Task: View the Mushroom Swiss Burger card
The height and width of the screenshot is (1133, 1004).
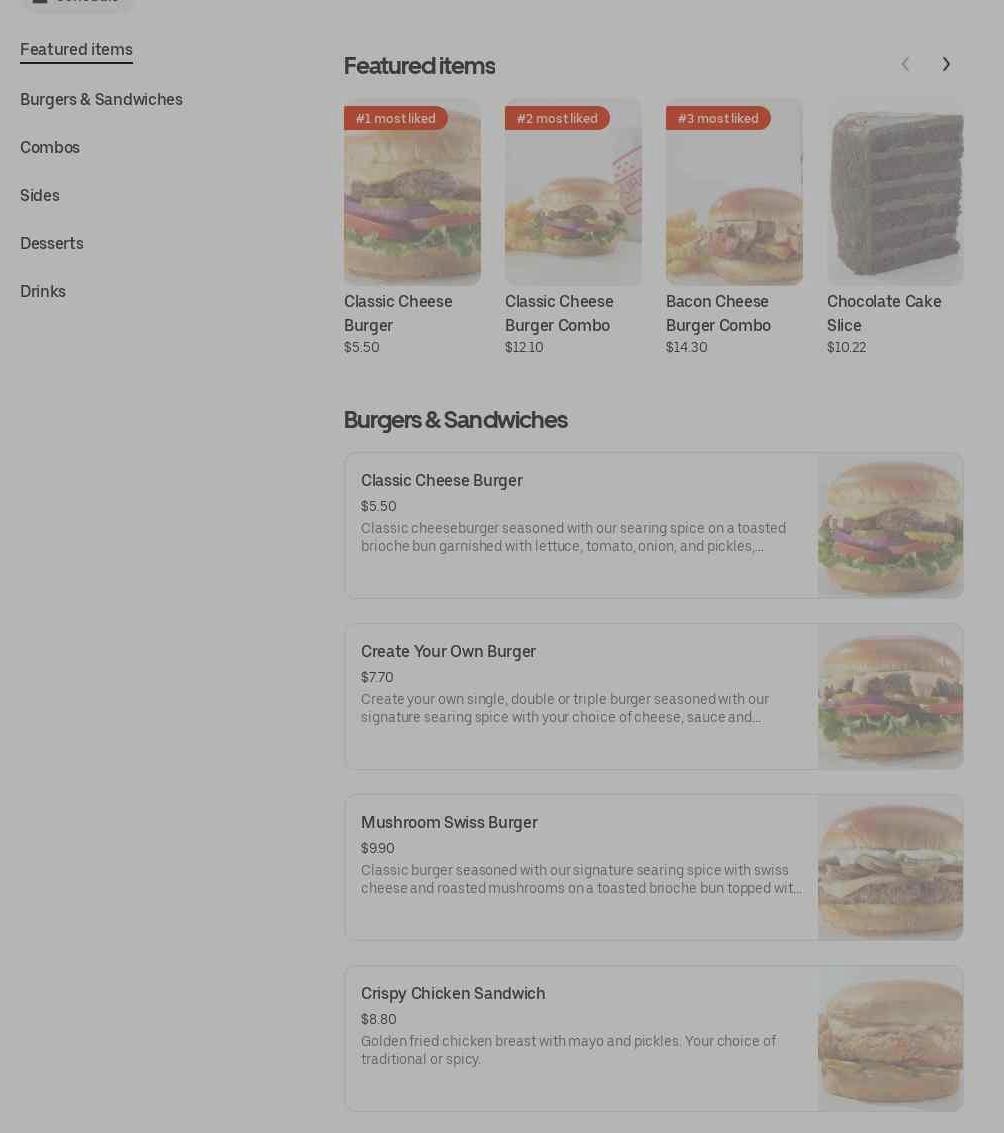Action: point(581,868)
